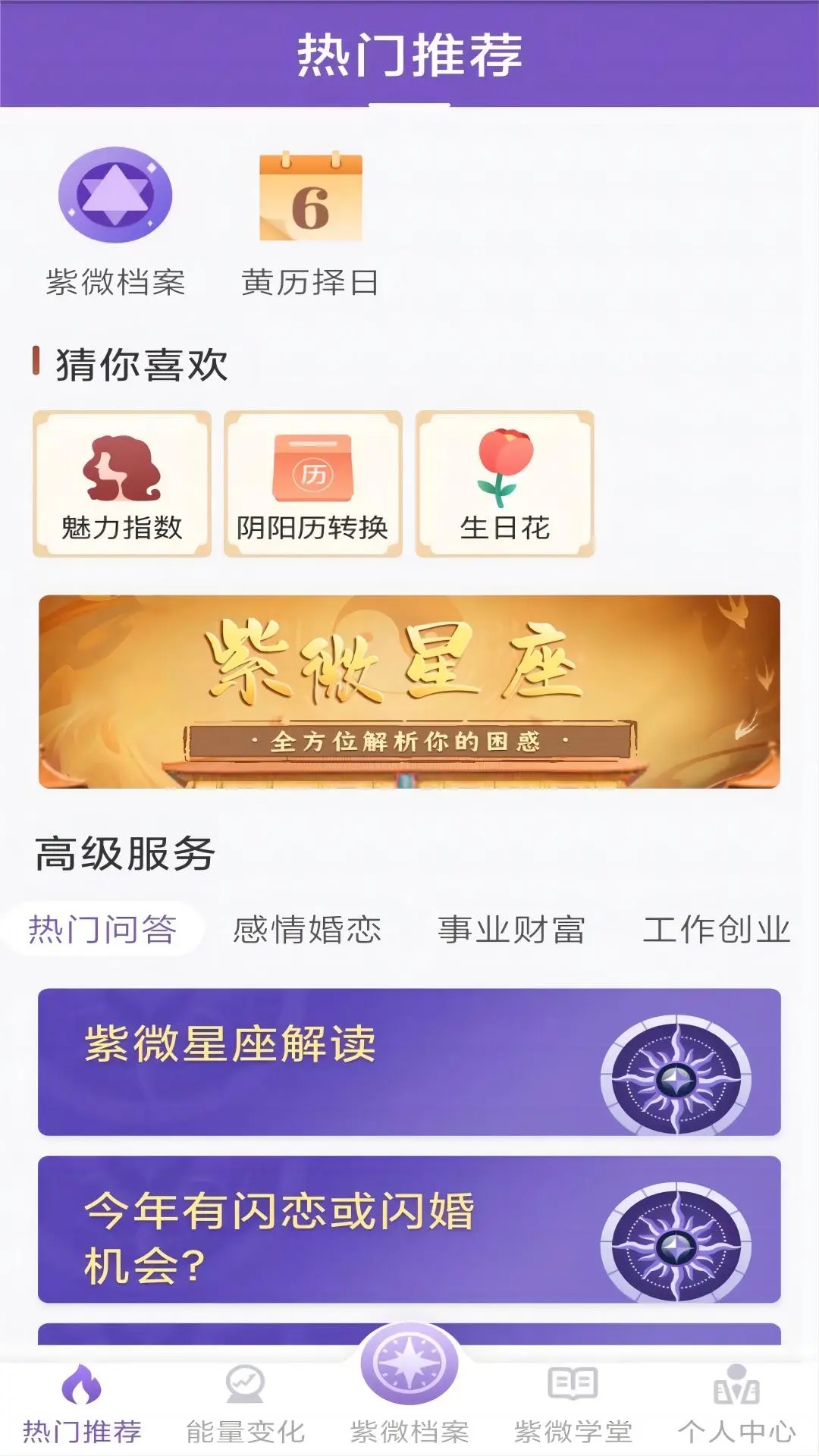Open the 紫微星座解读 service card
Image resolution: width=819 pixels, height=1456 pixels.
(x=409, y=1062)
